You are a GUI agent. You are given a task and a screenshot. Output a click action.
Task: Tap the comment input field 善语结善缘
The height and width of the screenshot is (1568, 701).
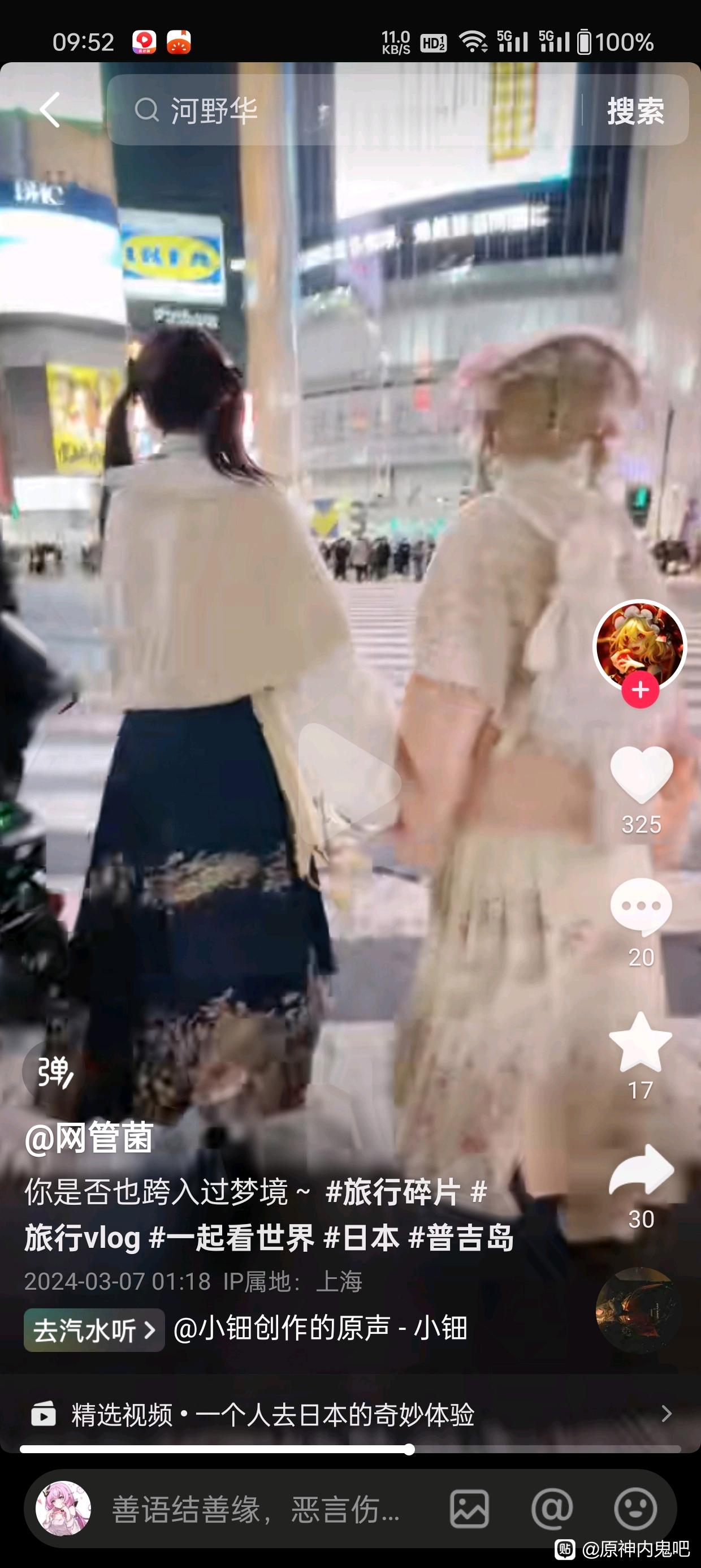click(x=256, y=1510)
